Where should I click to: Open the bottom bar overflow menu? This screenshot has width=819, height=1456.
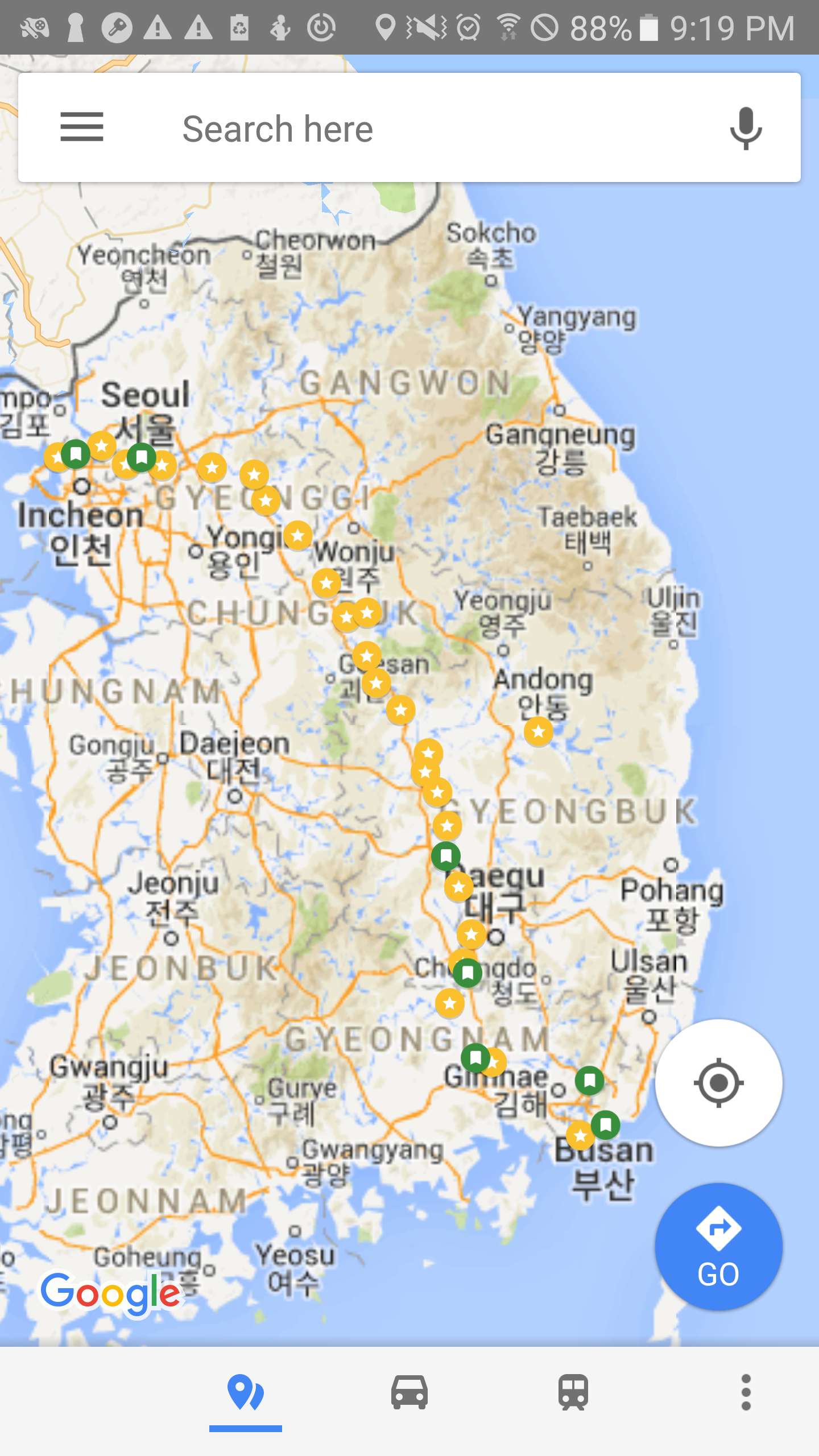tap(746, 1392)
